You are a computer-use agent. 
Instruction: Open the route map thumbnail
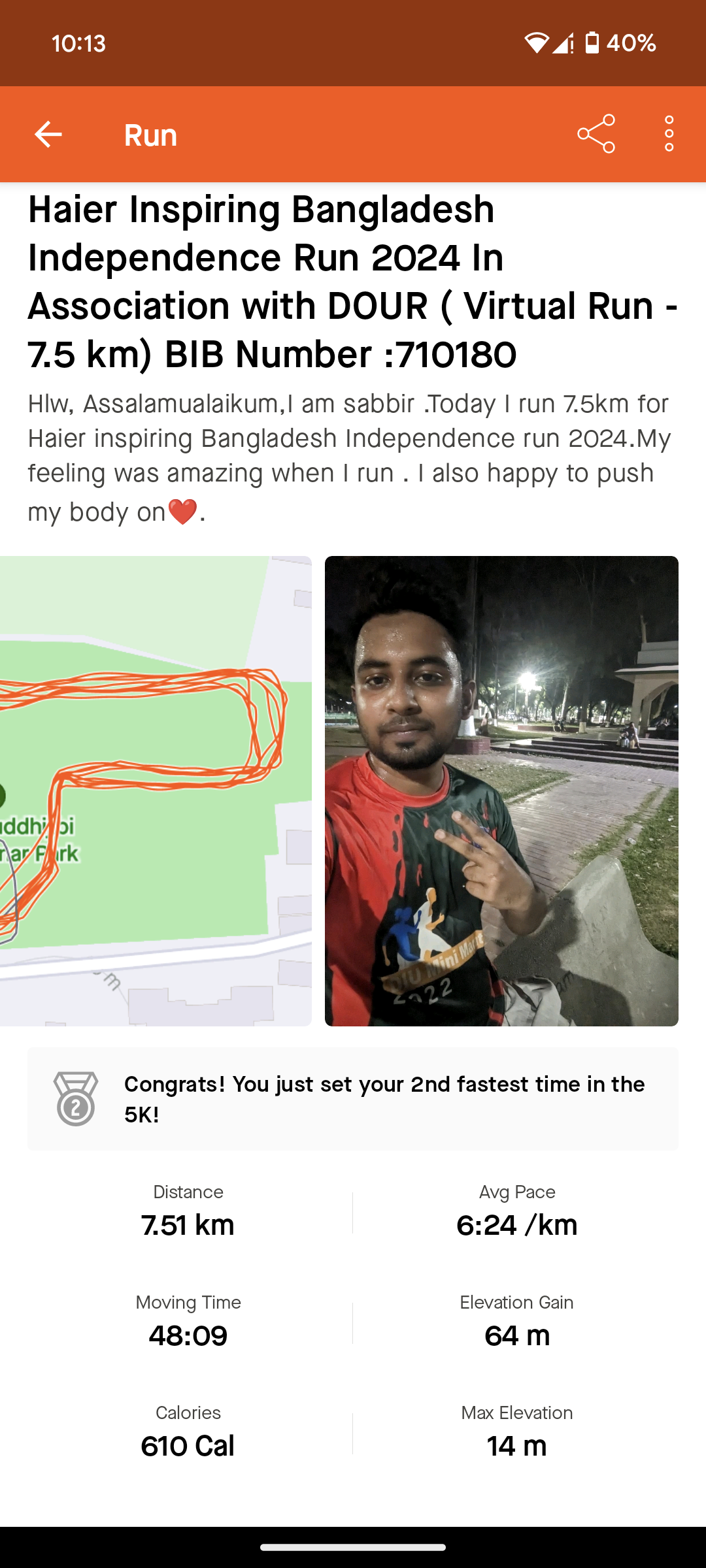pyautogui.click(x=156, y=791)
